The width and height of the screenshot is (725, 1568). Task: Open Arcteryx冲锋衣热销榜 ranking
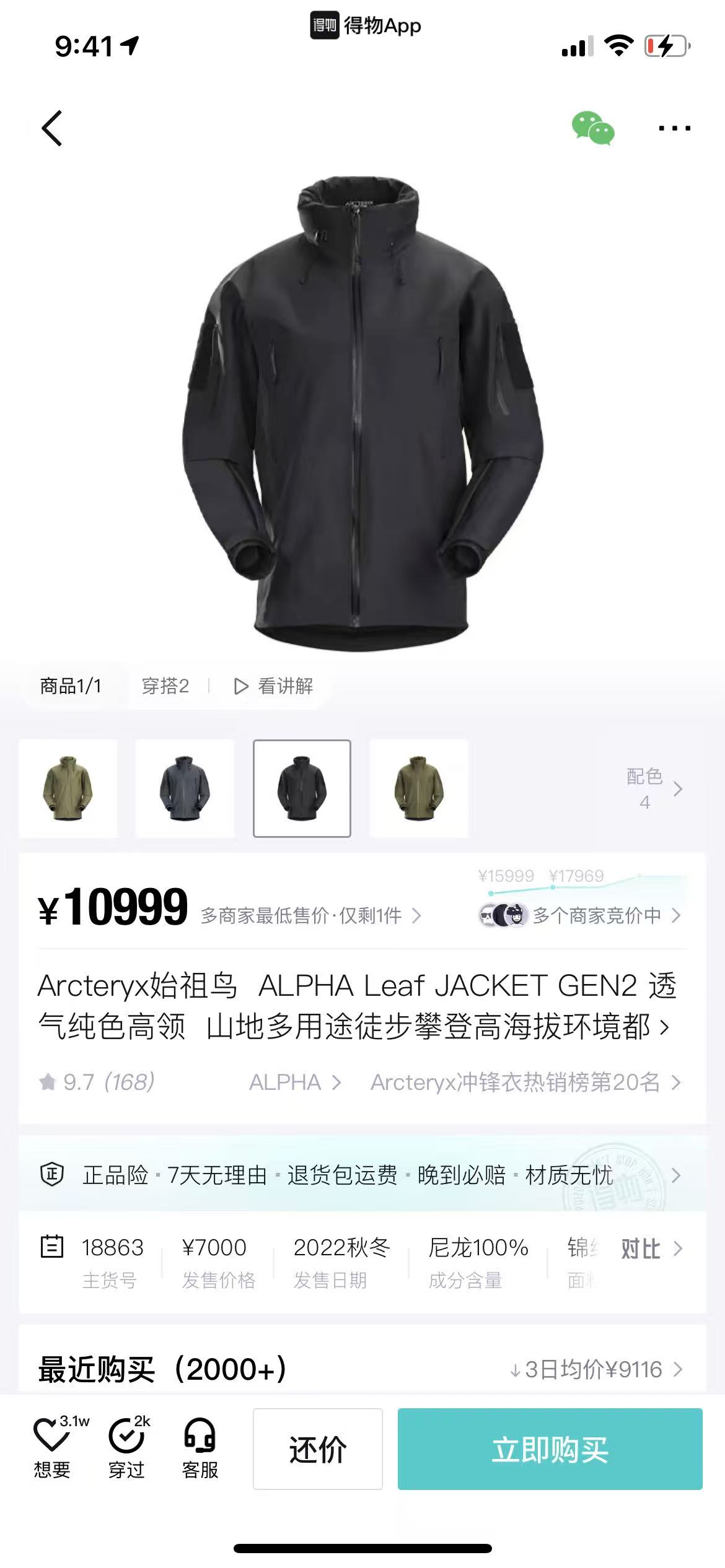525,1082
